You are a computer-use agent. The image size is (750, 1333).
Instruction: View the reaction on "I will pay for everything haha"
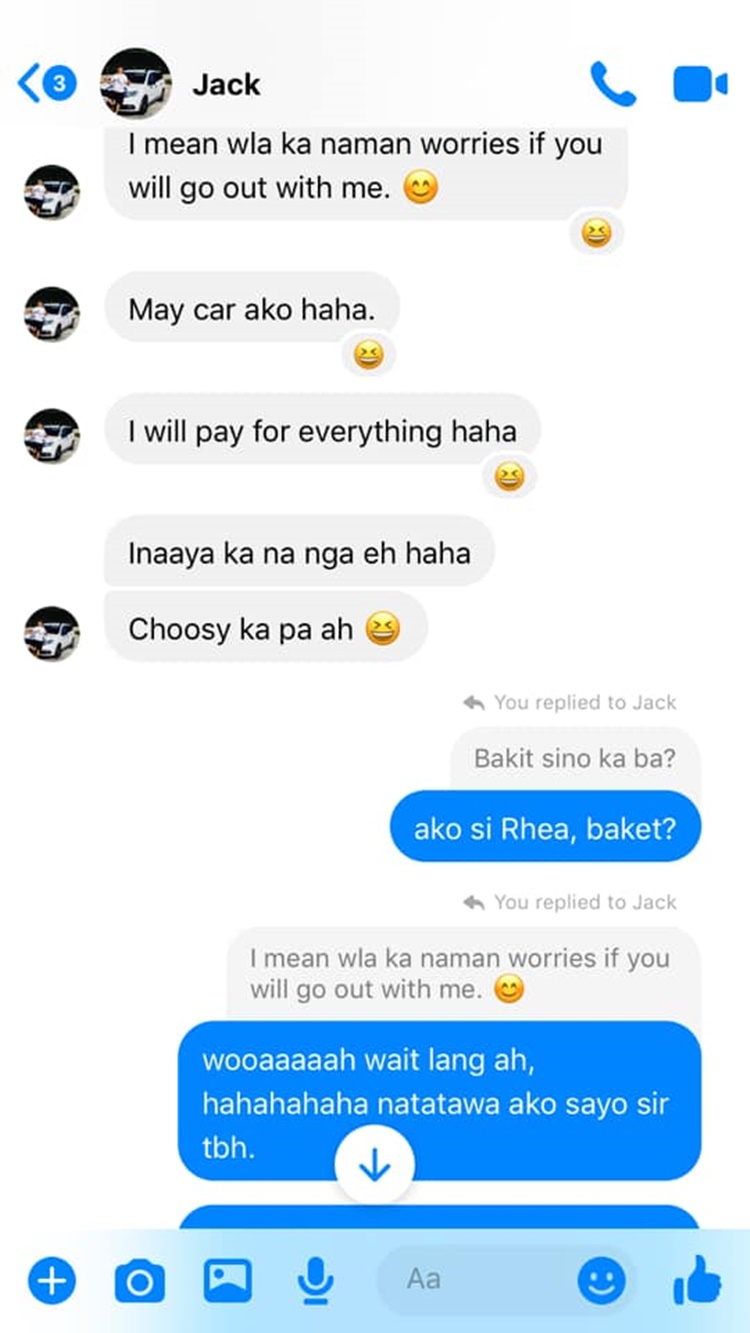coord(509,477)
